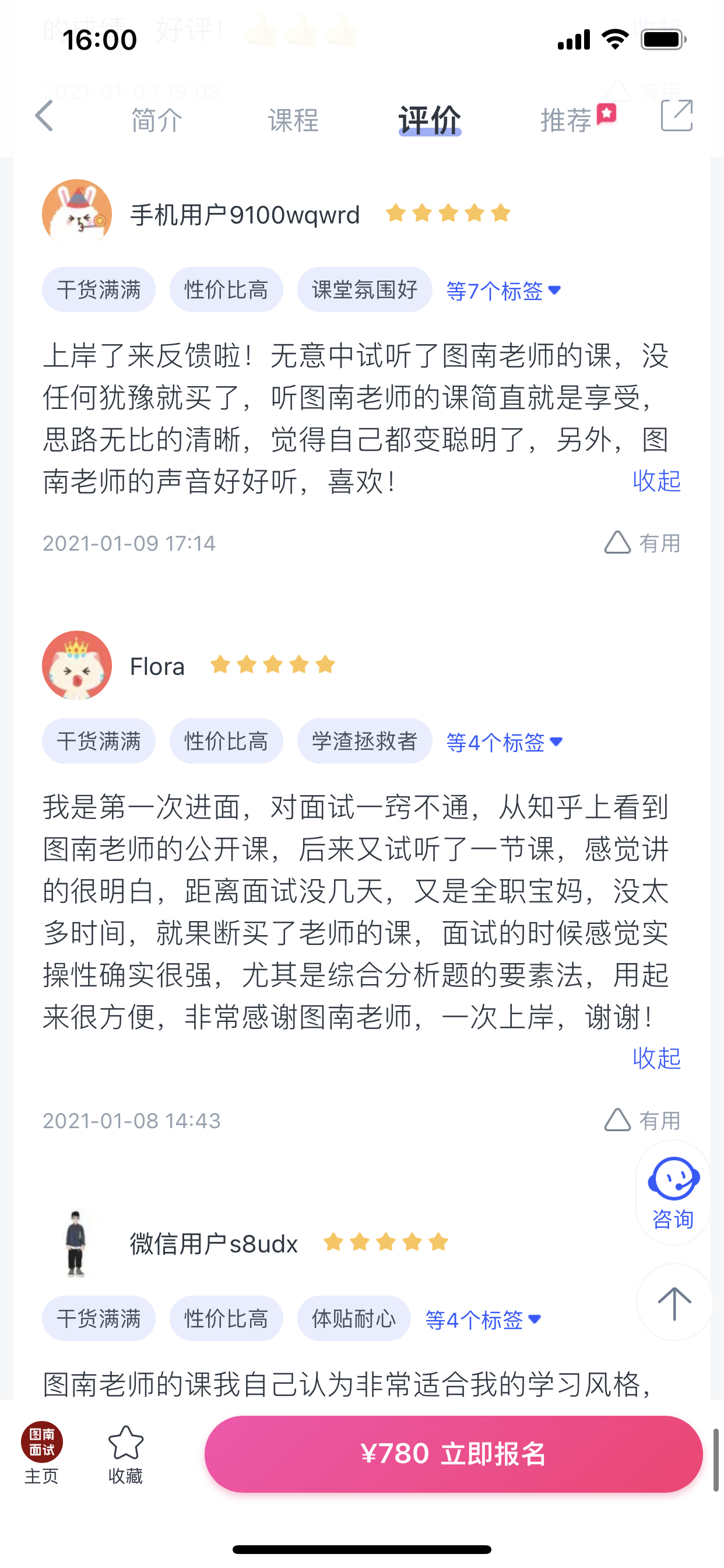Viewport: 724px width, 1568px height.
Task: Expand 等4个标签 in 微信用户s8udx's review
Action: pos(483,1319)
